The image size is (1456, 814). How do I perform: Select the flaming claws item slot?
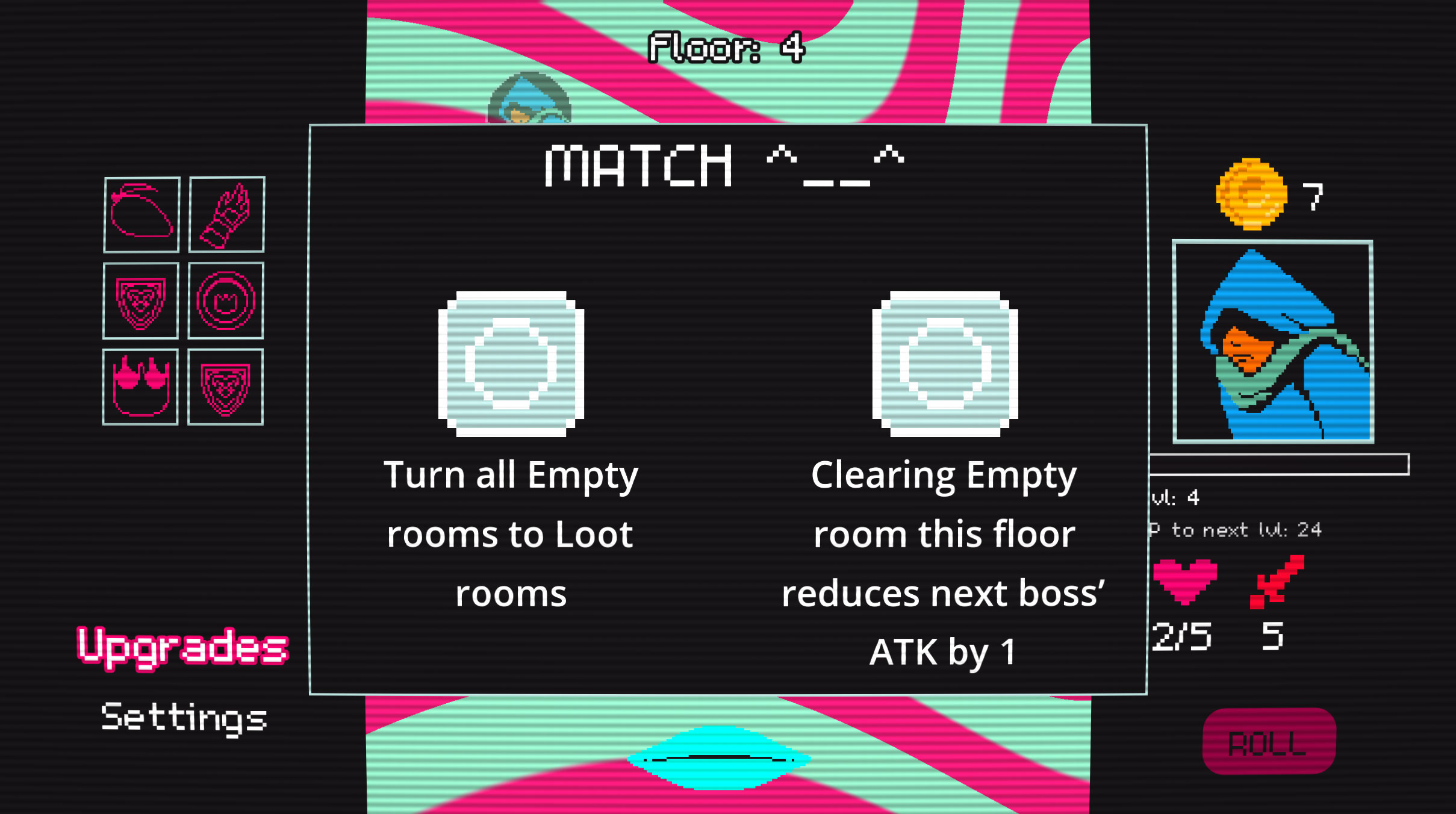[x=140, y=387]
